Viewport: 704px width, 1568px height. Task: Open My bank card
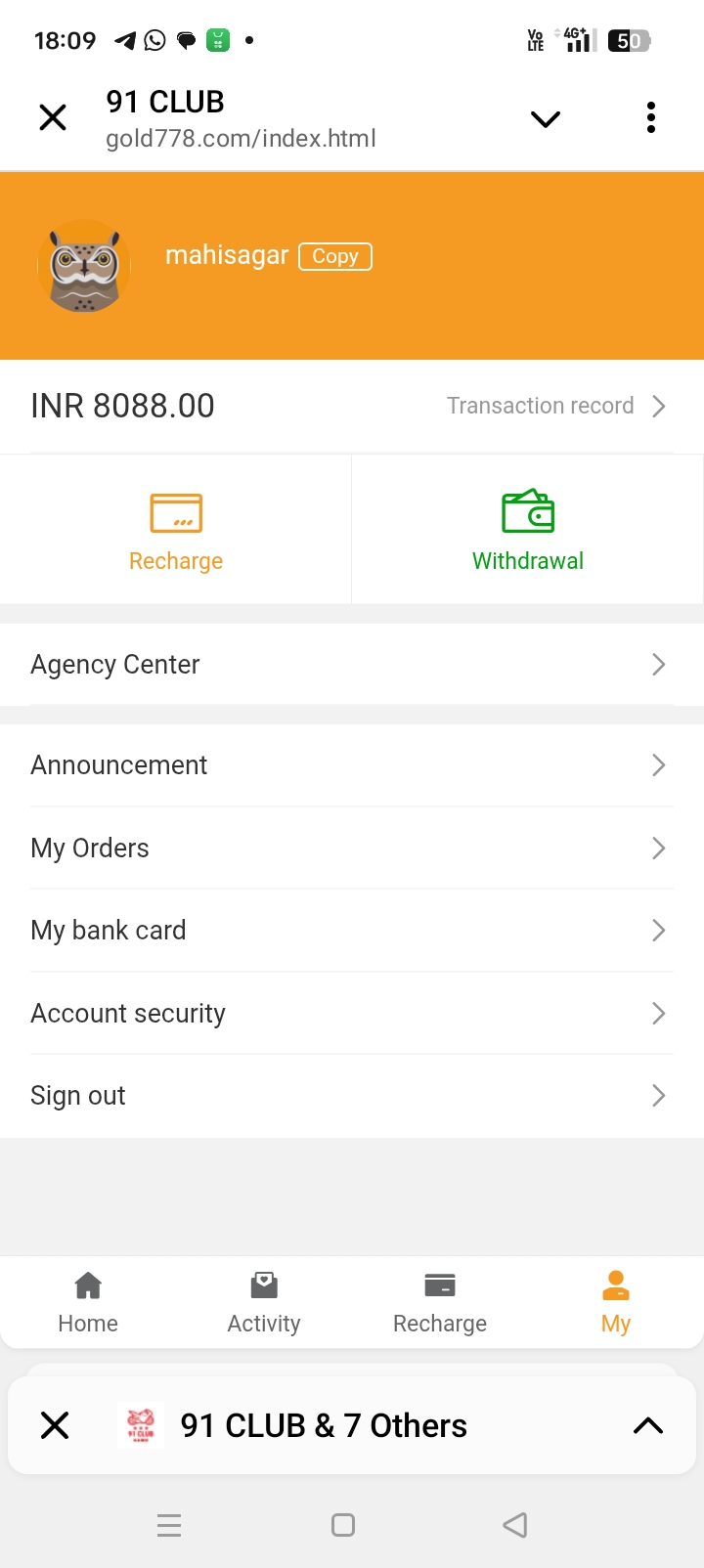[x=351, y=931]
